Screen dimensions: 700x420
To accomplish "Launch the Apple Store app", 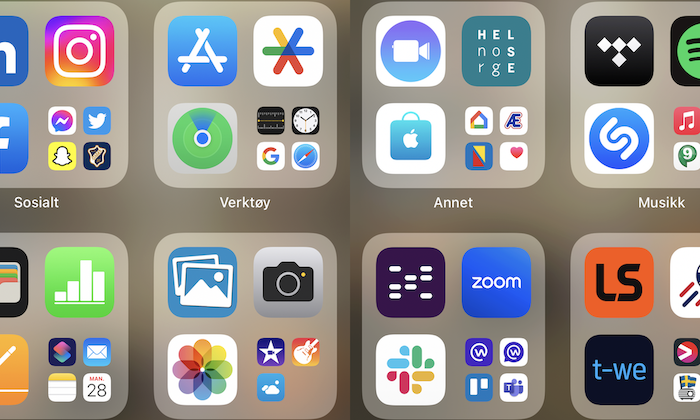I will pyautogui.click(x=411, y=138).
